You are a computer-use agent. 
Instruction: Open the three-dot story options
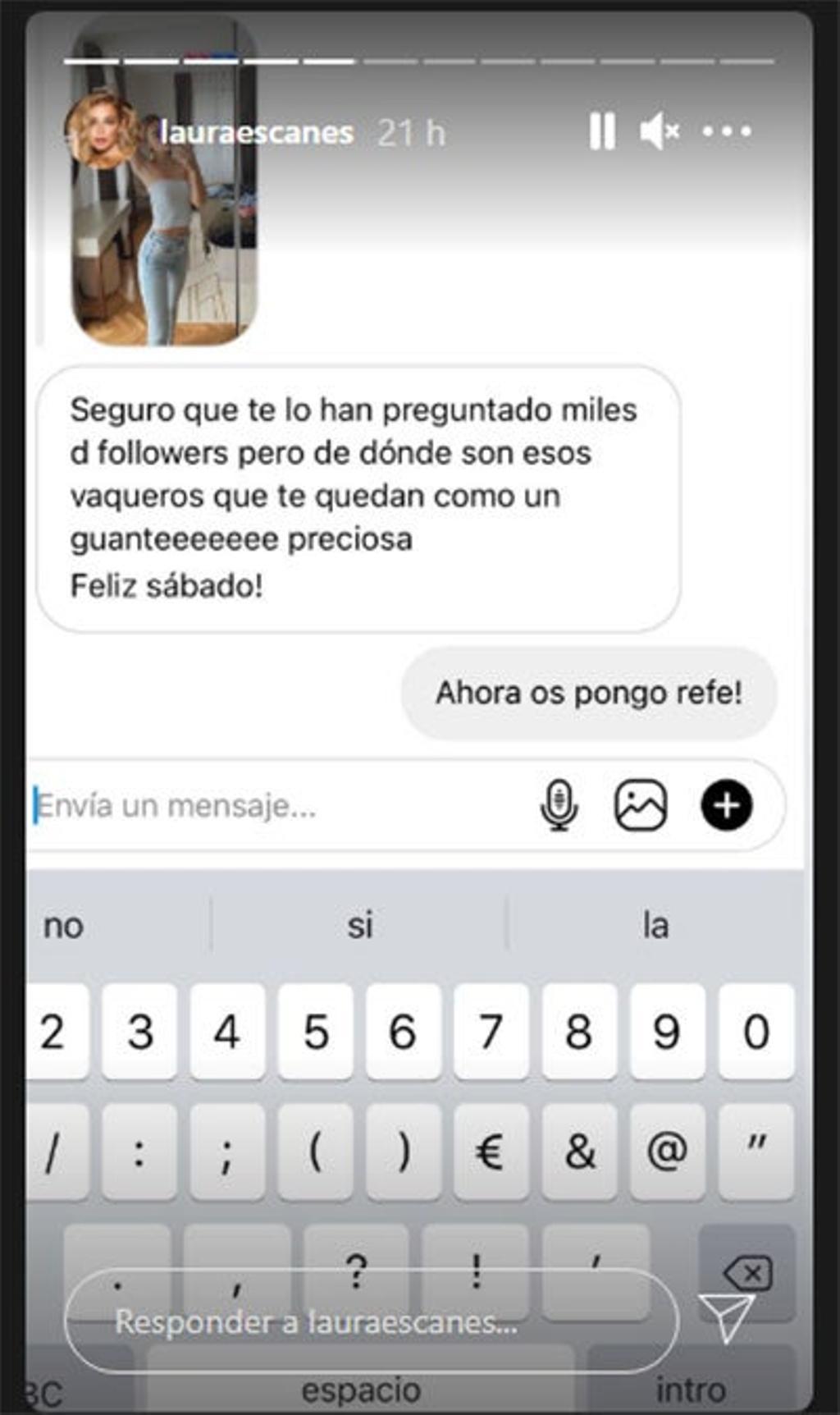[x=727, y=131]
